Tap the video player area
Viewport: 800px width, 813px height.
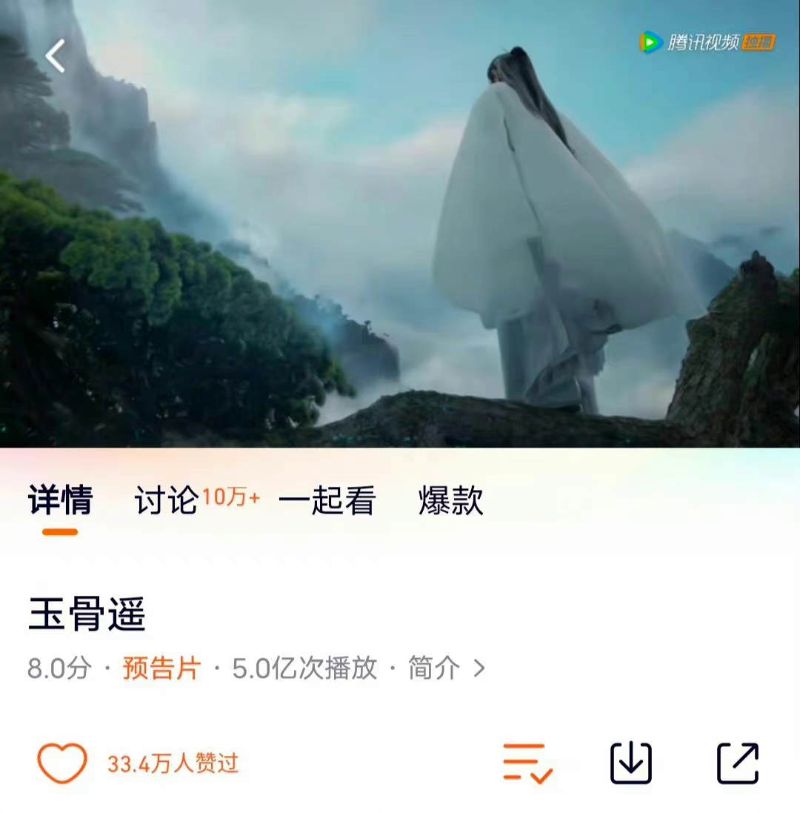tap(400, 230)
